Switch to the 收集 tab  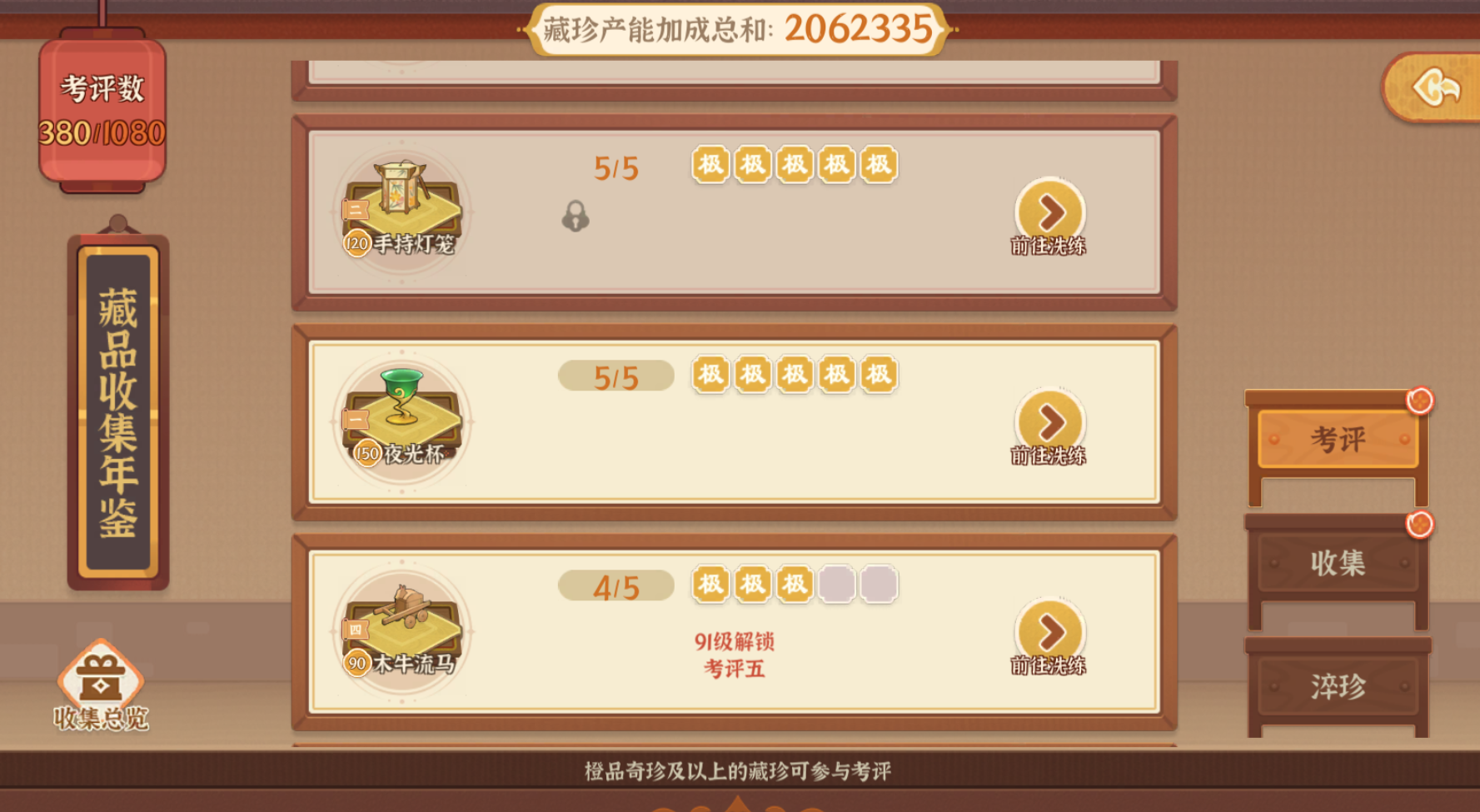tap(1338, 563)
